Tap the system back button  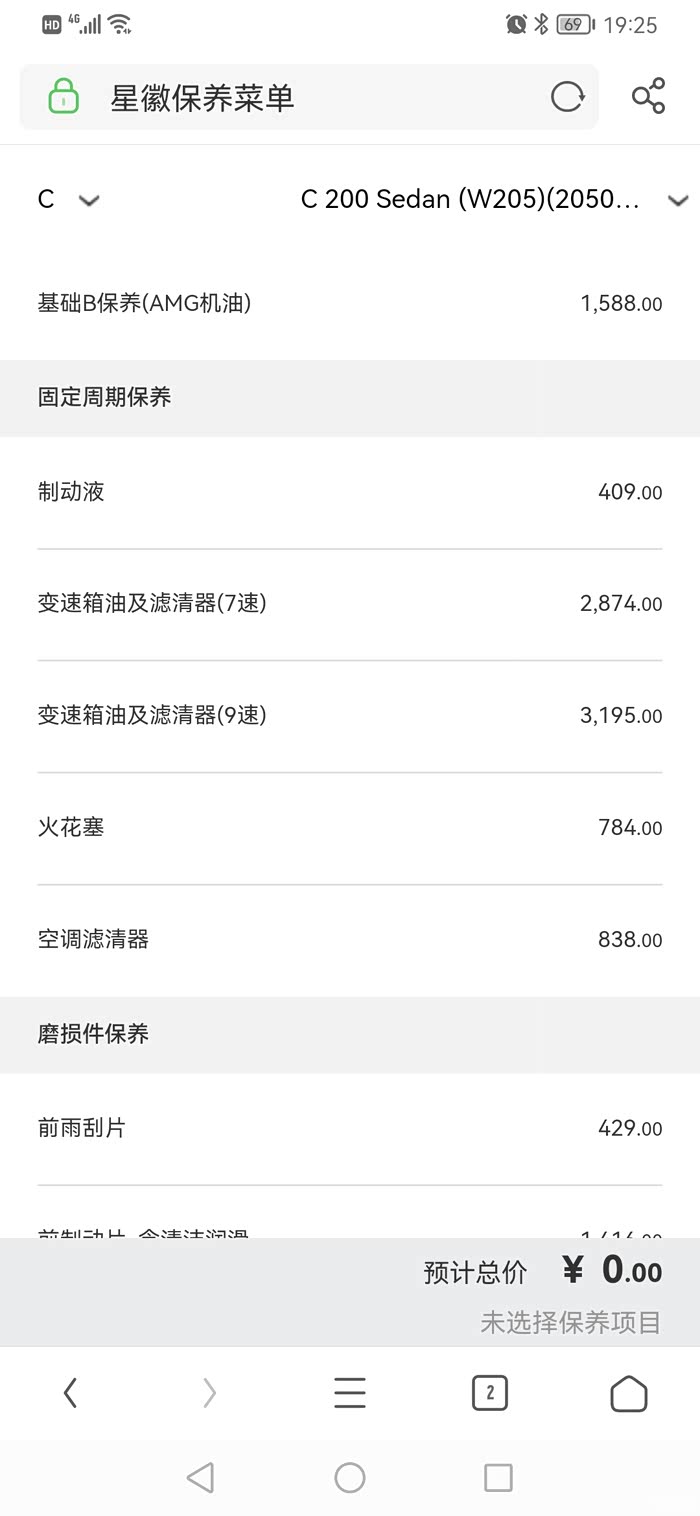click(200, 1477)
